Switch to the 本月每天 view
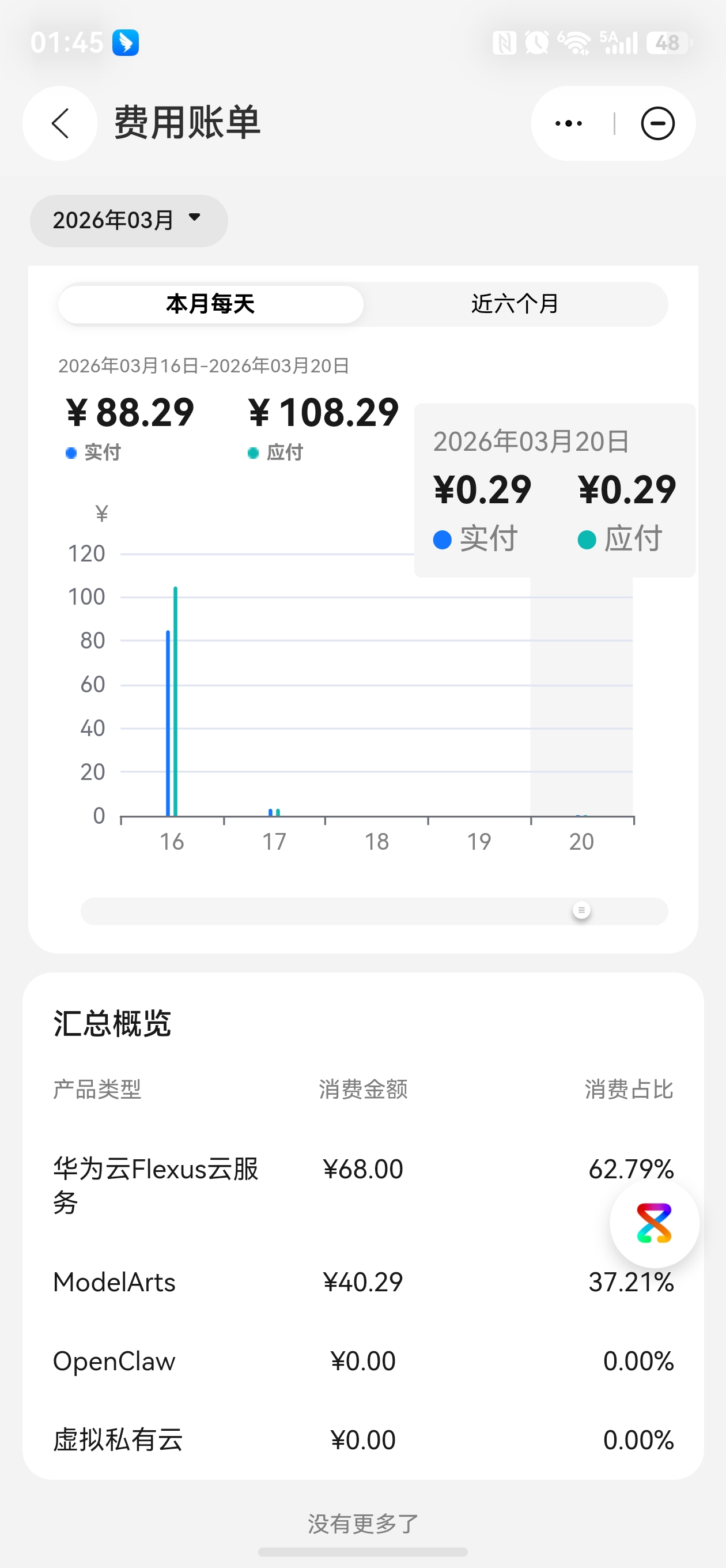The image size is (726, 1568). point(210,304)
